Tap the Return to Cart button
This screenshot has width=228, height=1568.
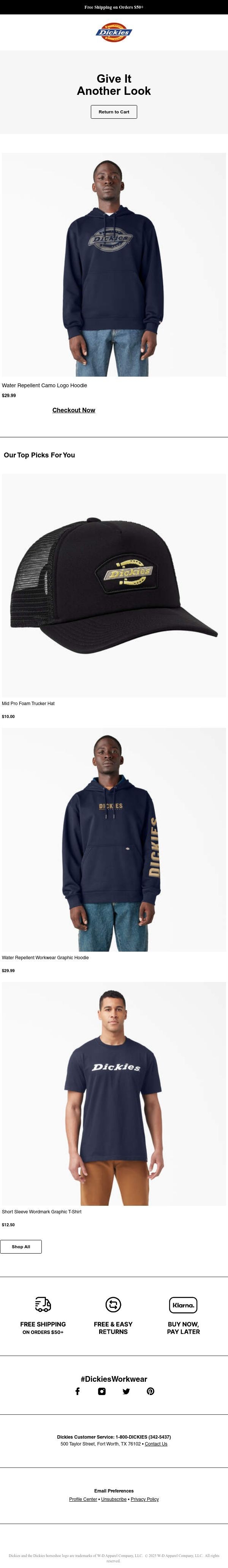[x=114, y=112]
